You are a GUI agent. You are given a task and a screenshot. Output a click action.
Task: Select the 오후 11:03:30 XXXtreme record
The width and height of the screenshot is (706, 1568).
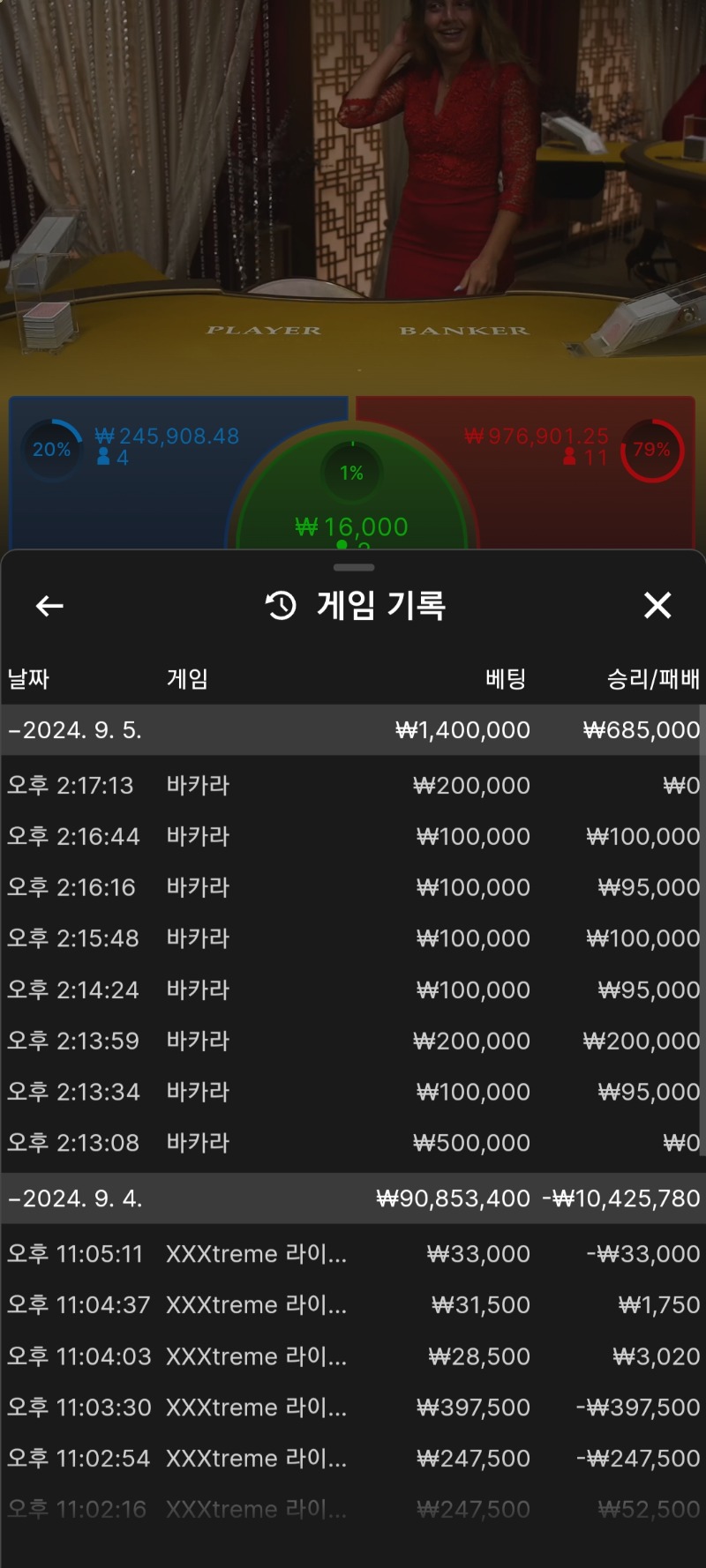(x=353, y=1407)
